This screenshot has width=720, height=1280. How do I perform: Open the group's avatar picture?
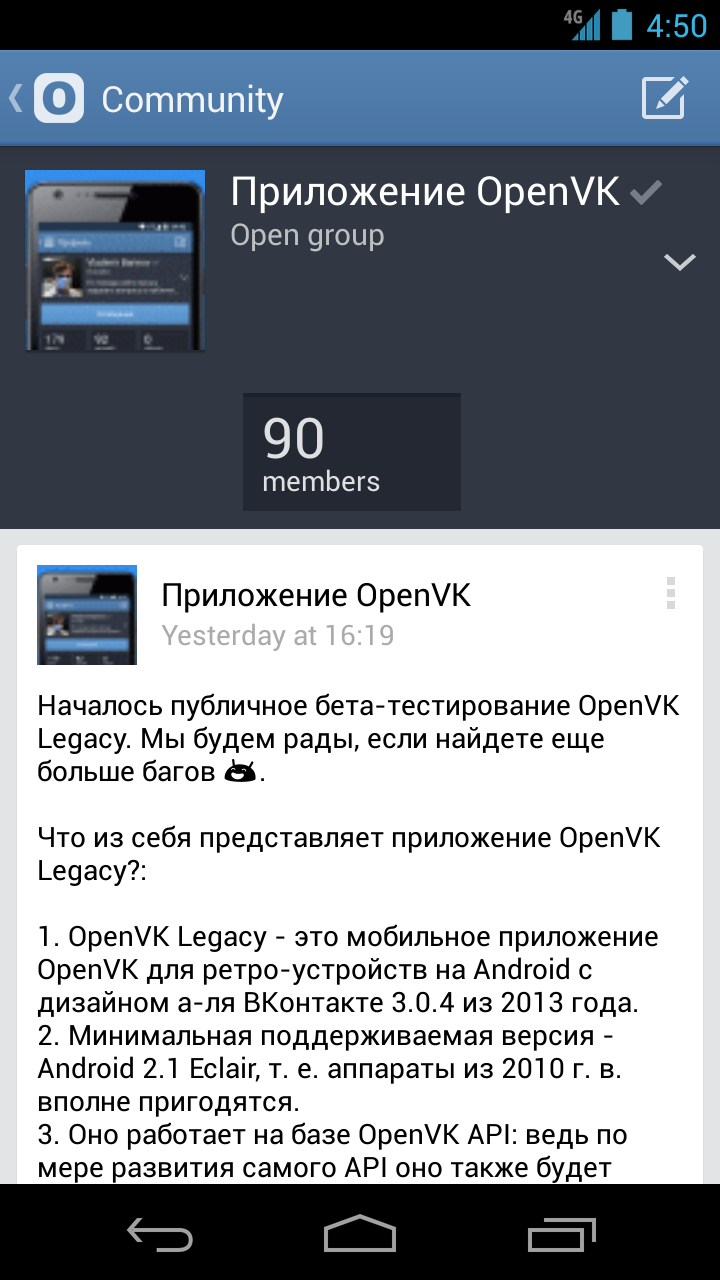(115, 260)
